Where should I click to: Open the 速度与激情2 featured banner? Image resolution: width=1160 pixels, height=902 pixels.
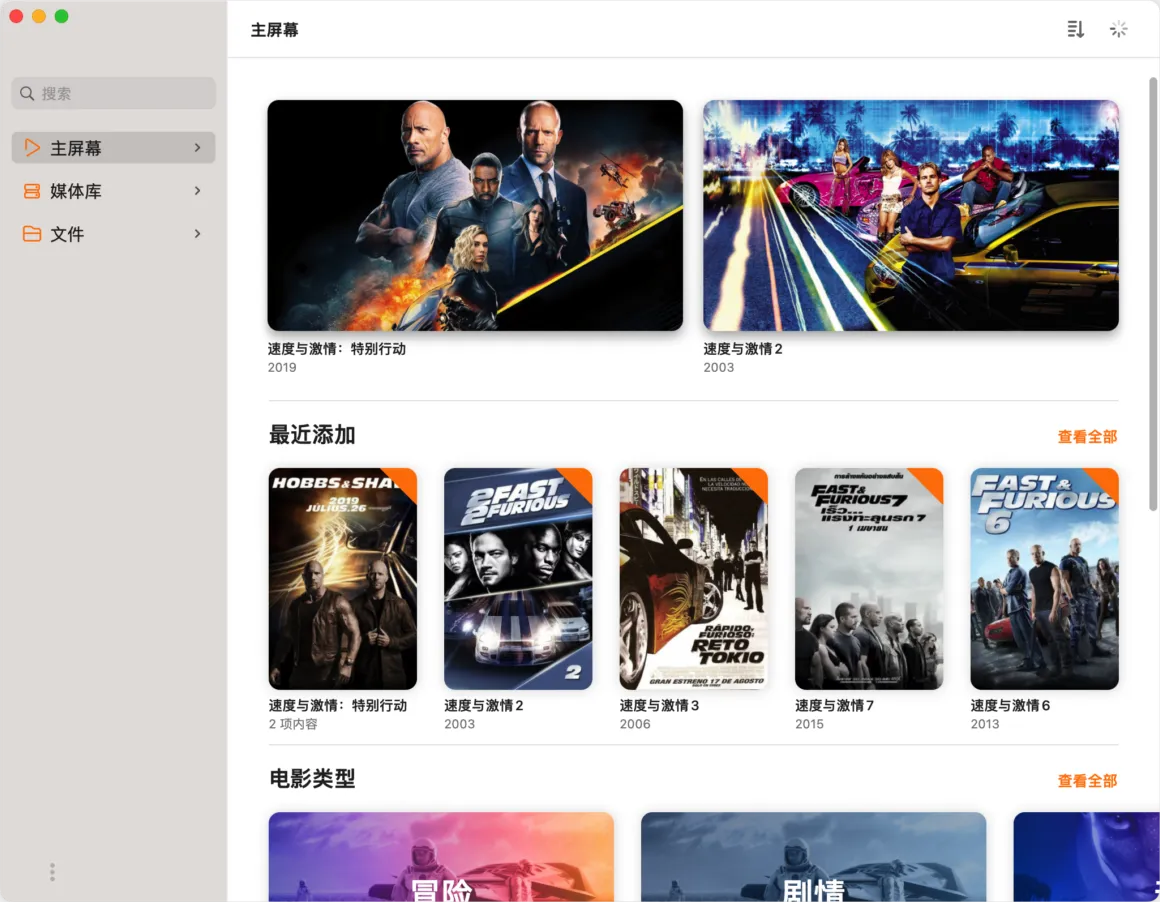(910, 215)
